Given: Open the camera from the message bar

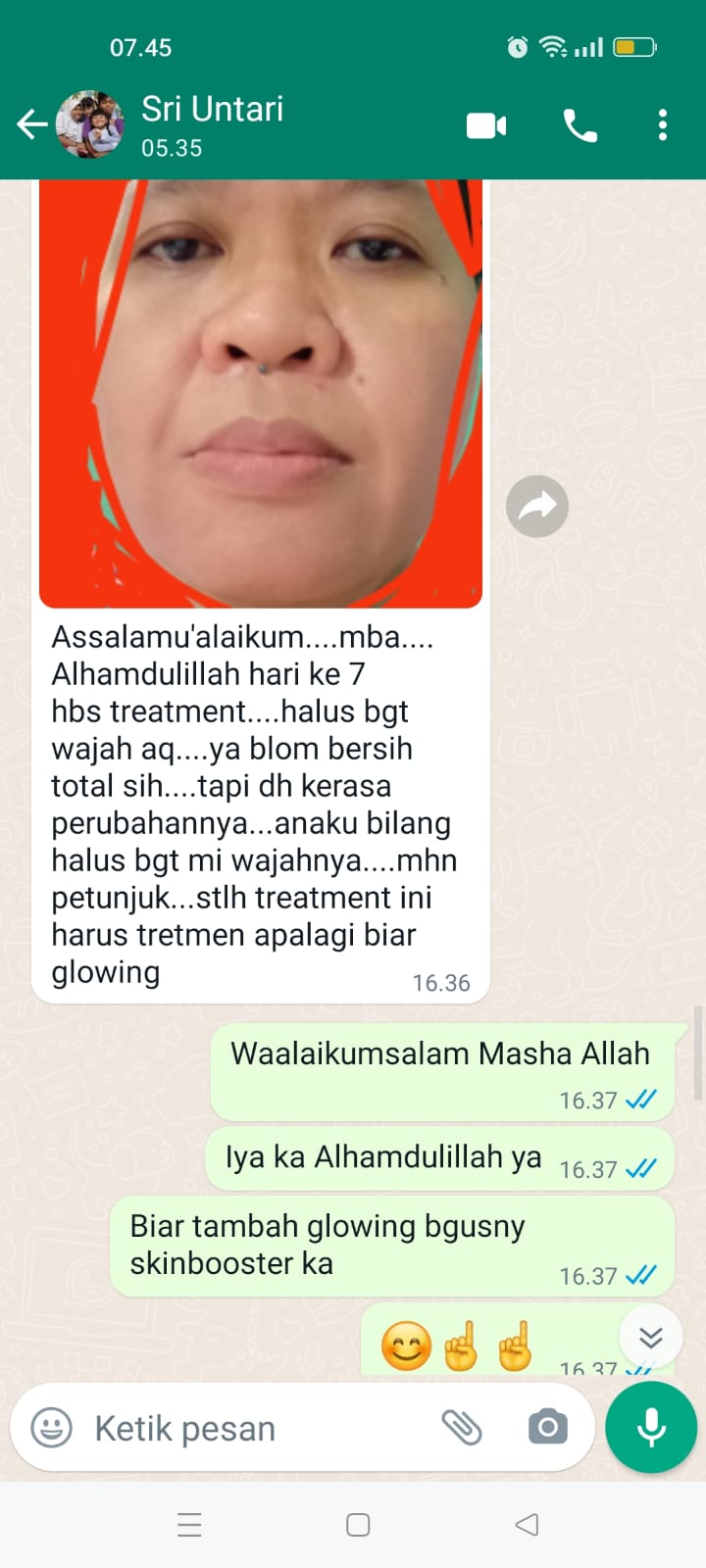Looking at the screenshot, I should point(547,1428).
